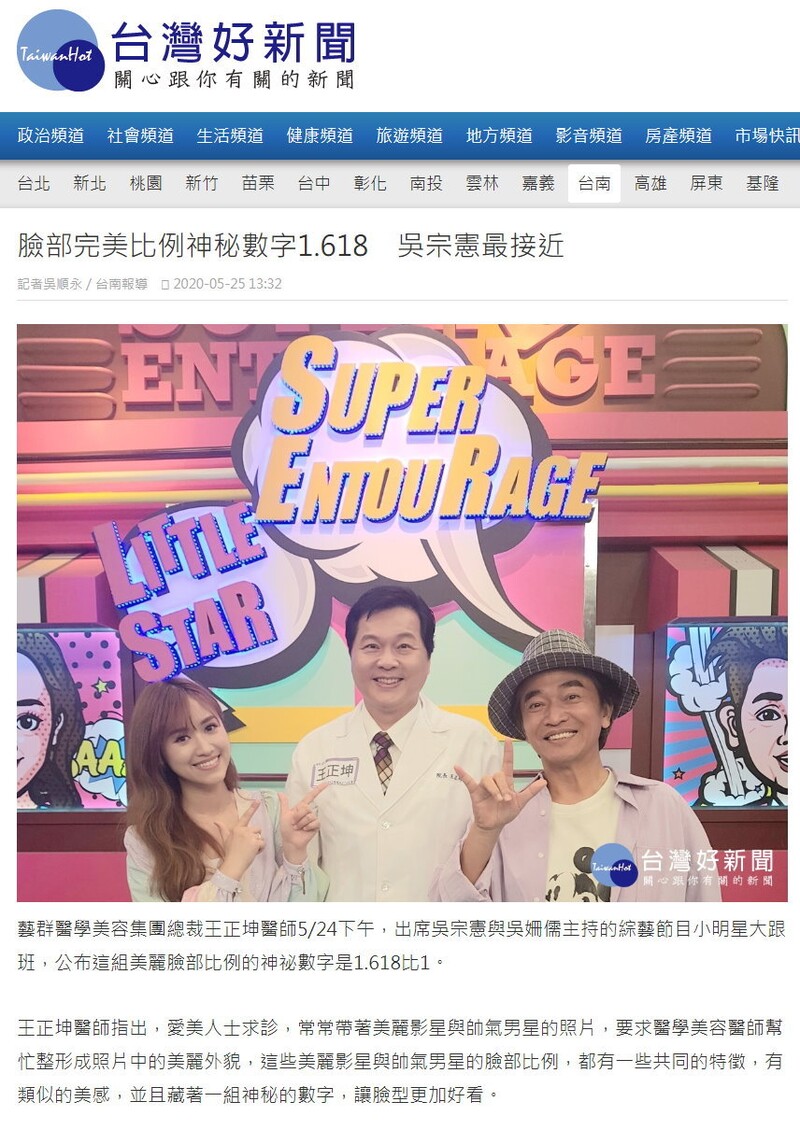Screen dimensions: 800x1130
Task: Open the article's main photo
Action: [x=401, y=612]
